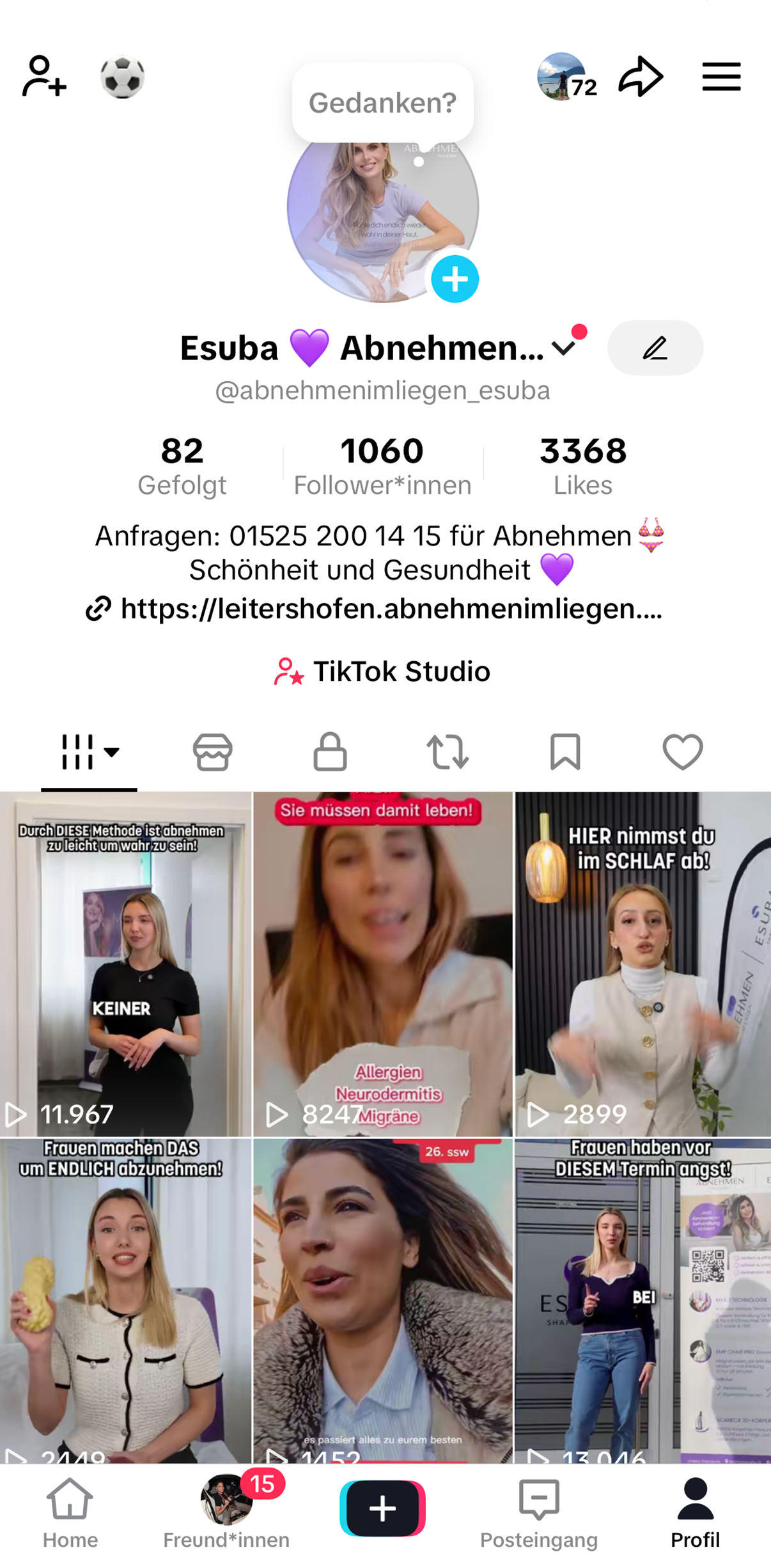Switch to the liked videos heart tab
The image size is (771, 1568).
tap(683, 751)
